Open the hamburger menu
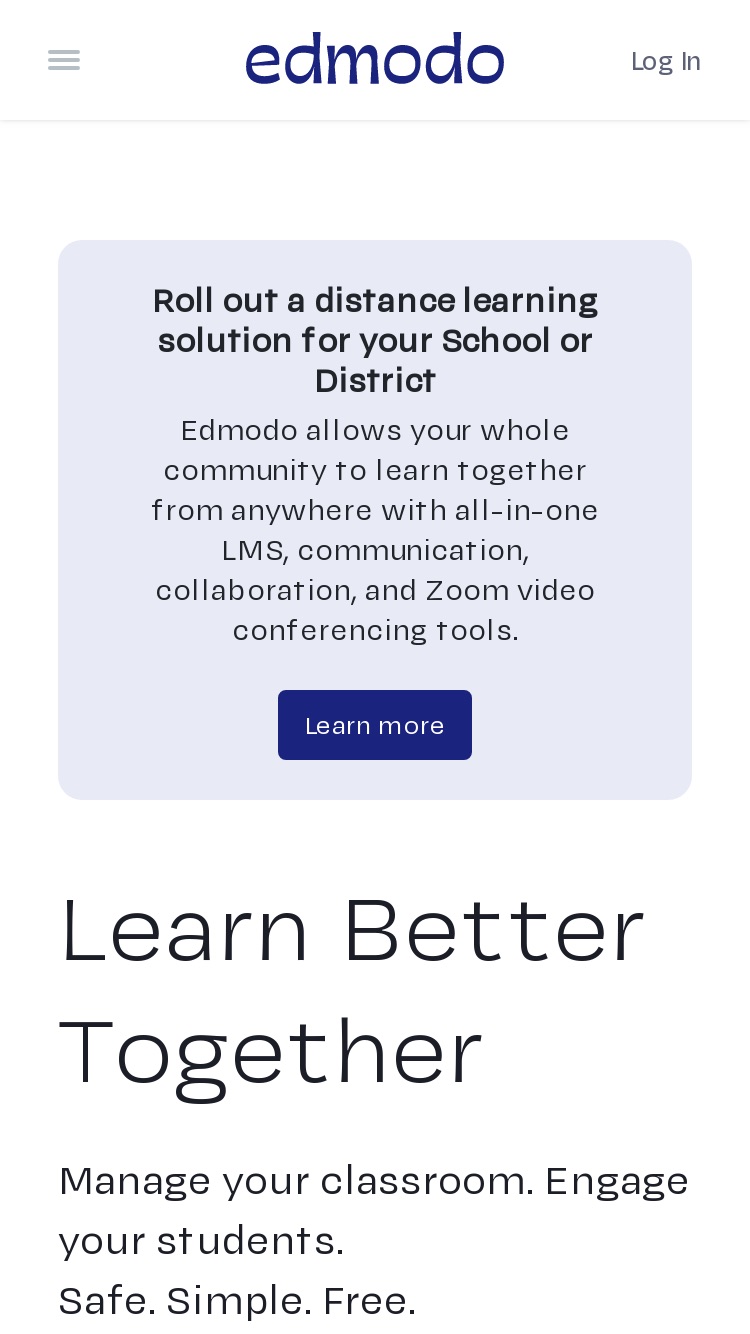Viewport: 750px width, 1334px height. click(64, 60)
